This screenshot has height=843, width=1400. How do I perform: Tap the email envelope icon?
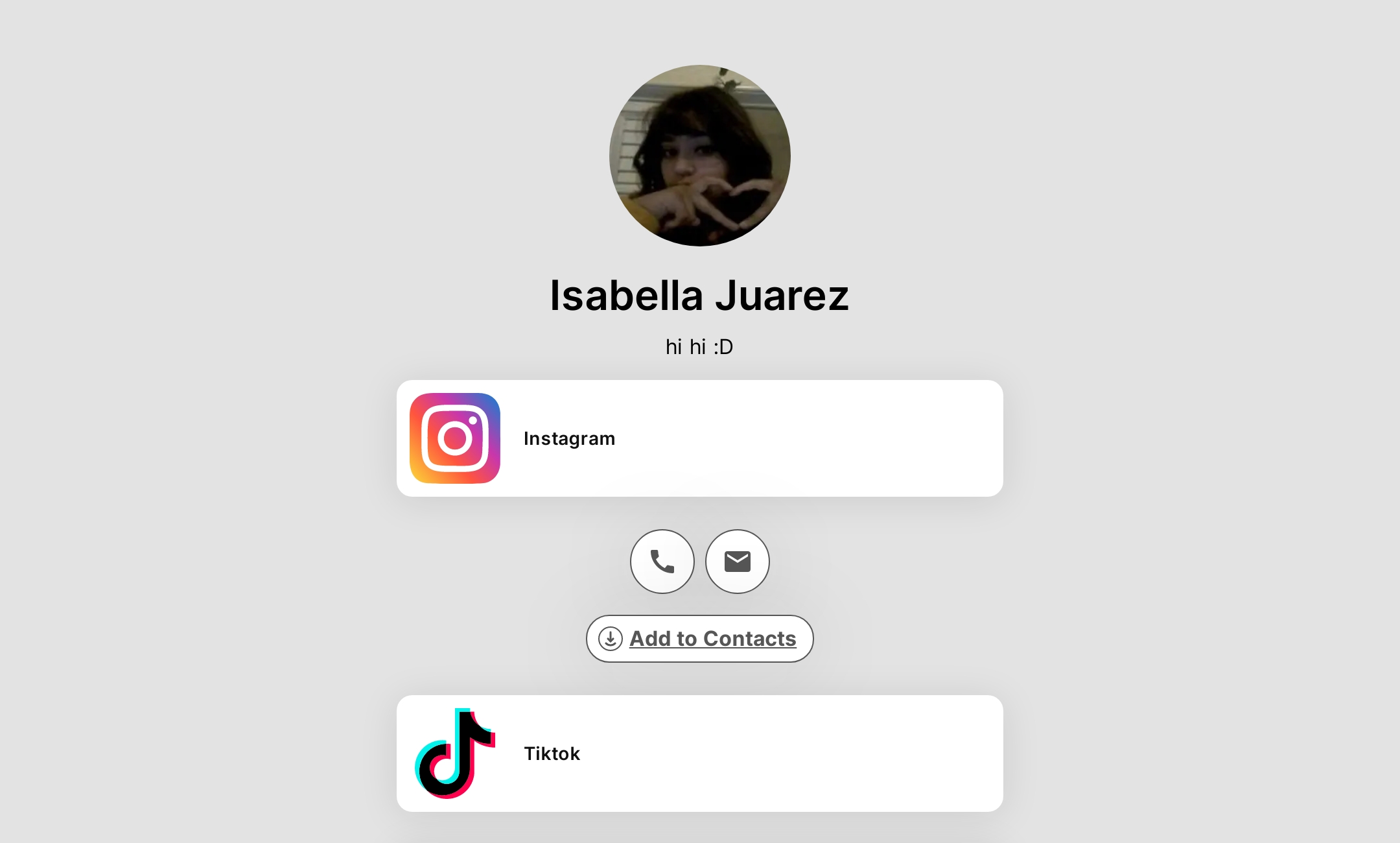point(737,562)
